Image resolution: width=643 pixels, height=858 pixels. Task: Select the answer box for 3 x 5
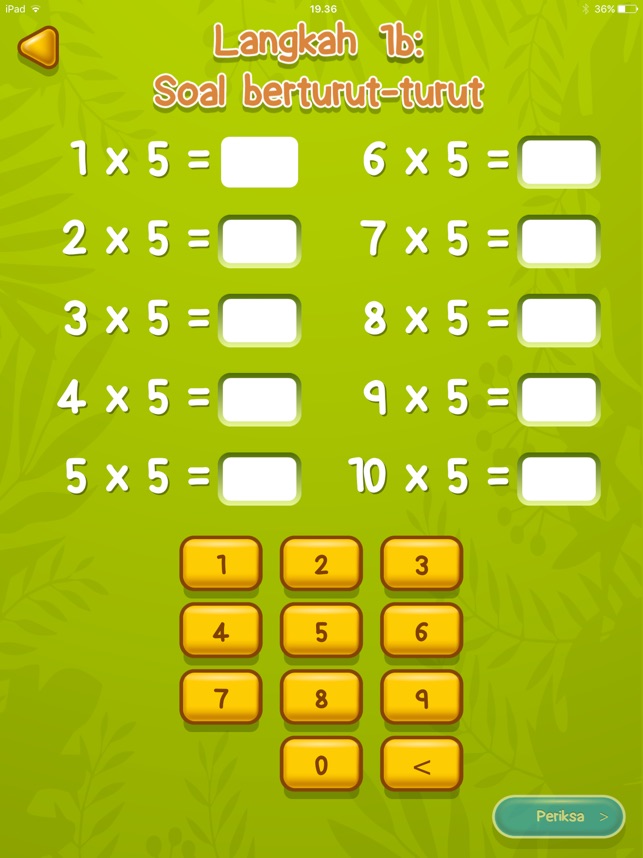coord(259,321)
